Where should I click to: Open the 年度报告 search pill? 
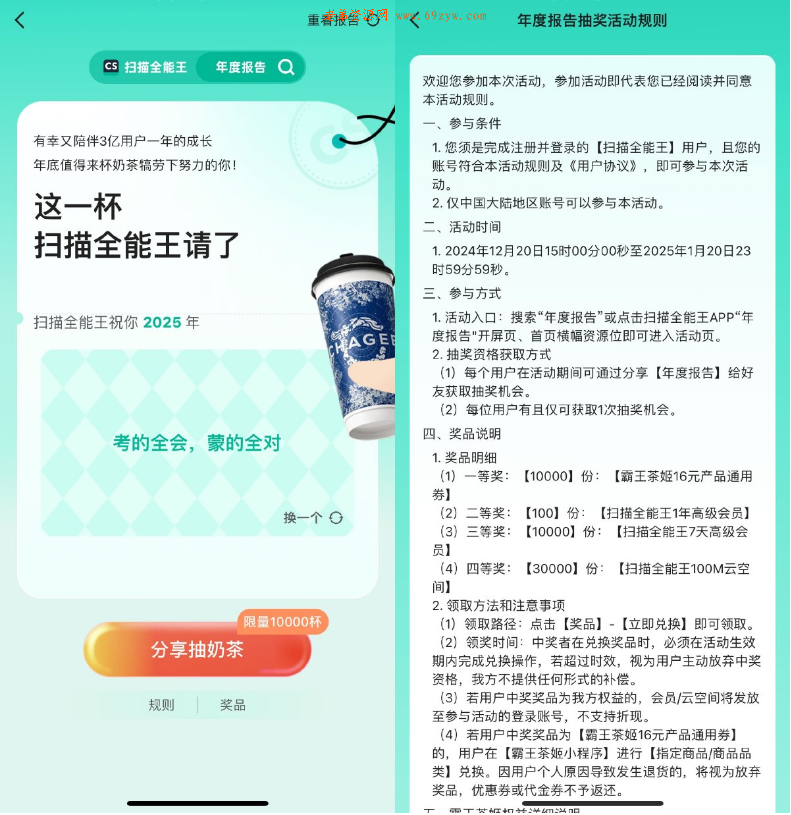pos(250,67)
